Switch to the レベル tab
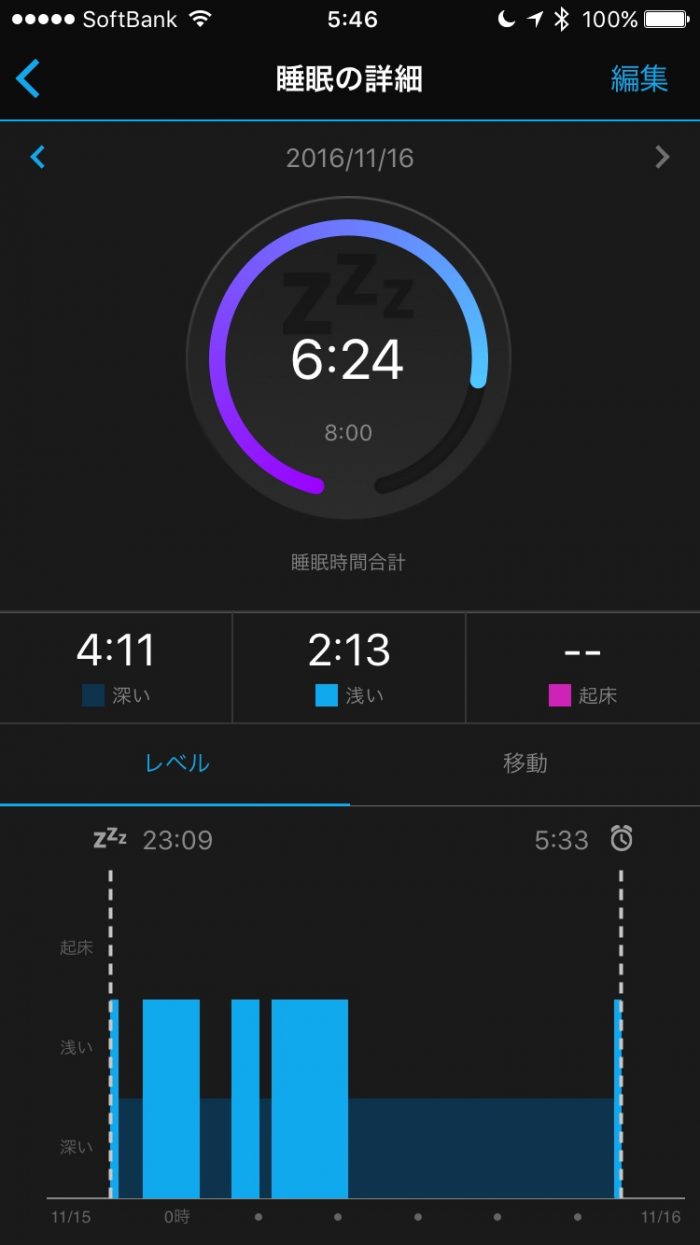 click(x=176, y=764)
